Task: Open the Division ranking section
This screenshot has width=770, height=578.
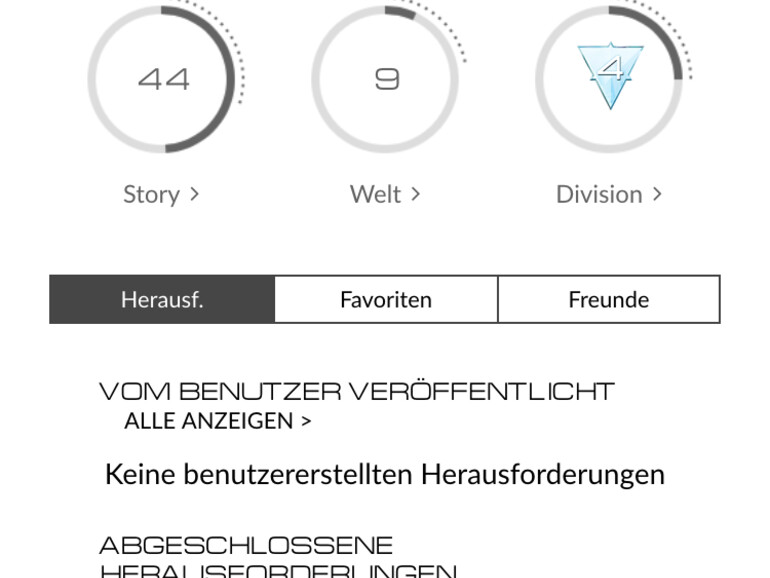Action: [x=608, y=194]
